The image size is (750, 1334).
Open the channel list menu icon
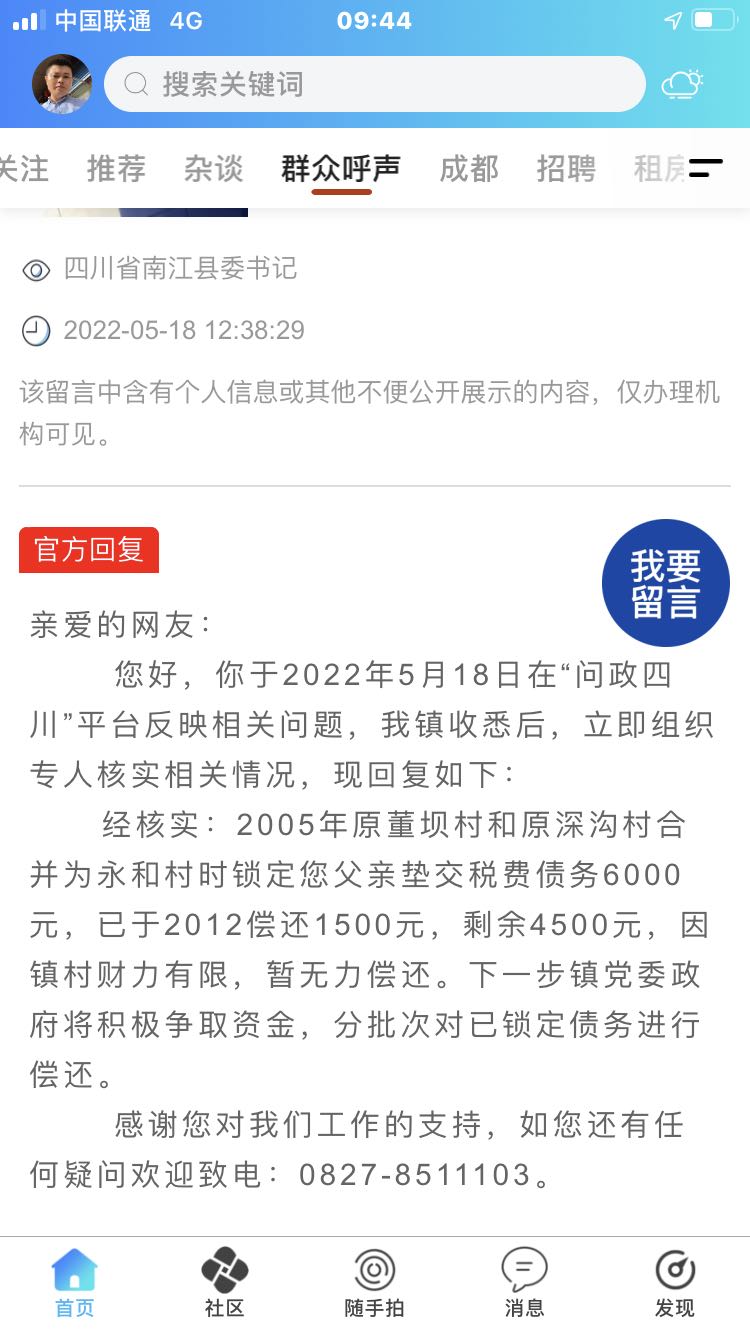tap(706, 169)
